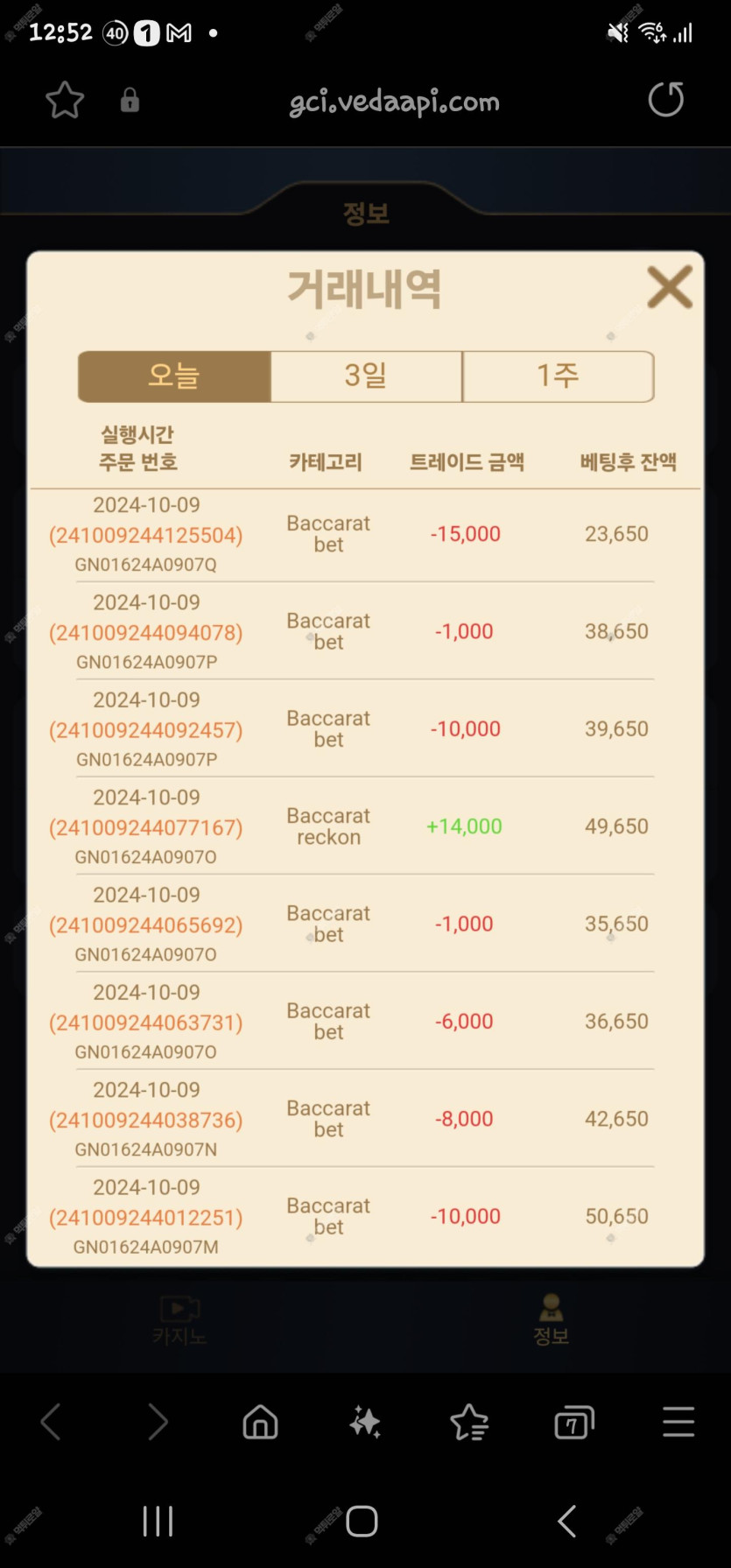
Task: Reload the page
Action: [666, 100]
